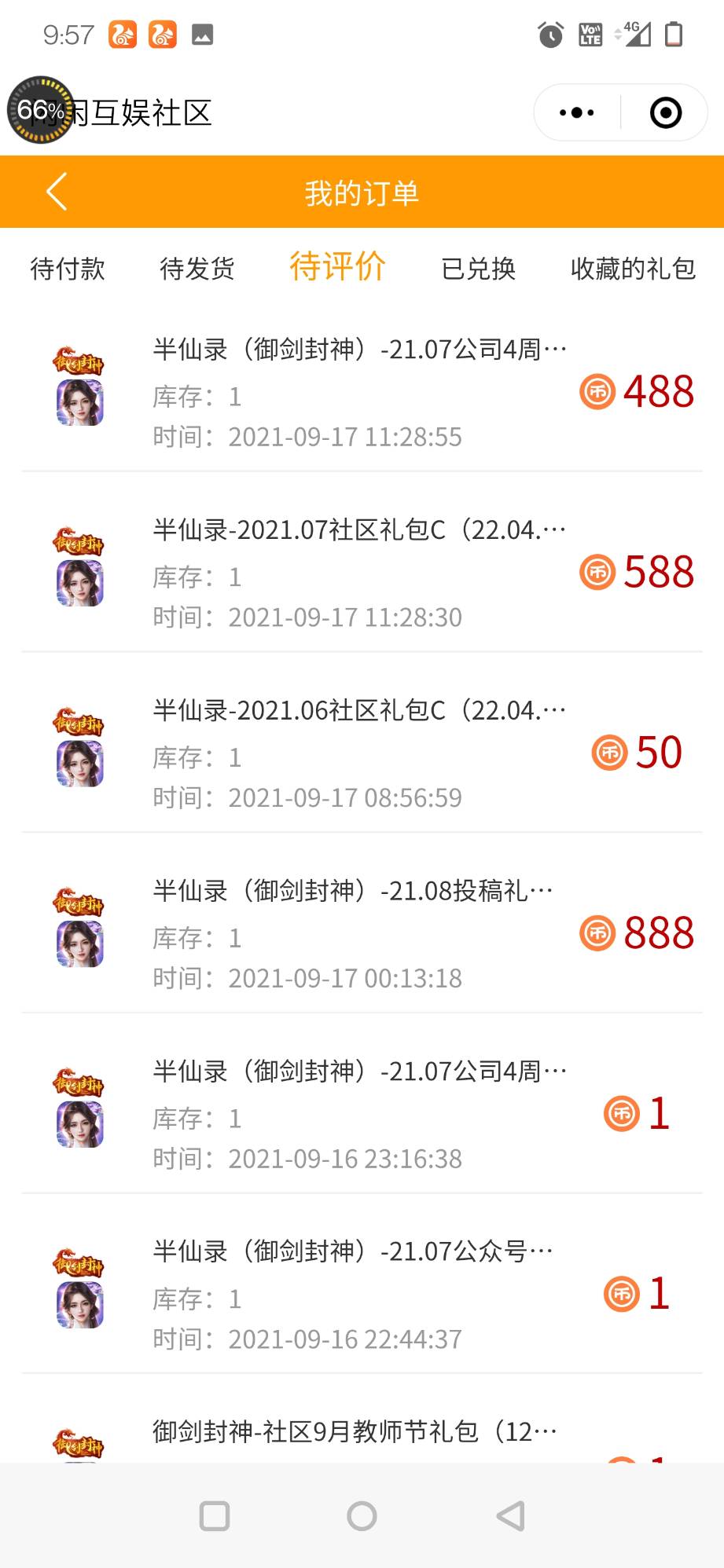
Task: Open the order priced 488 coins
Action: (x=362, y=391)
